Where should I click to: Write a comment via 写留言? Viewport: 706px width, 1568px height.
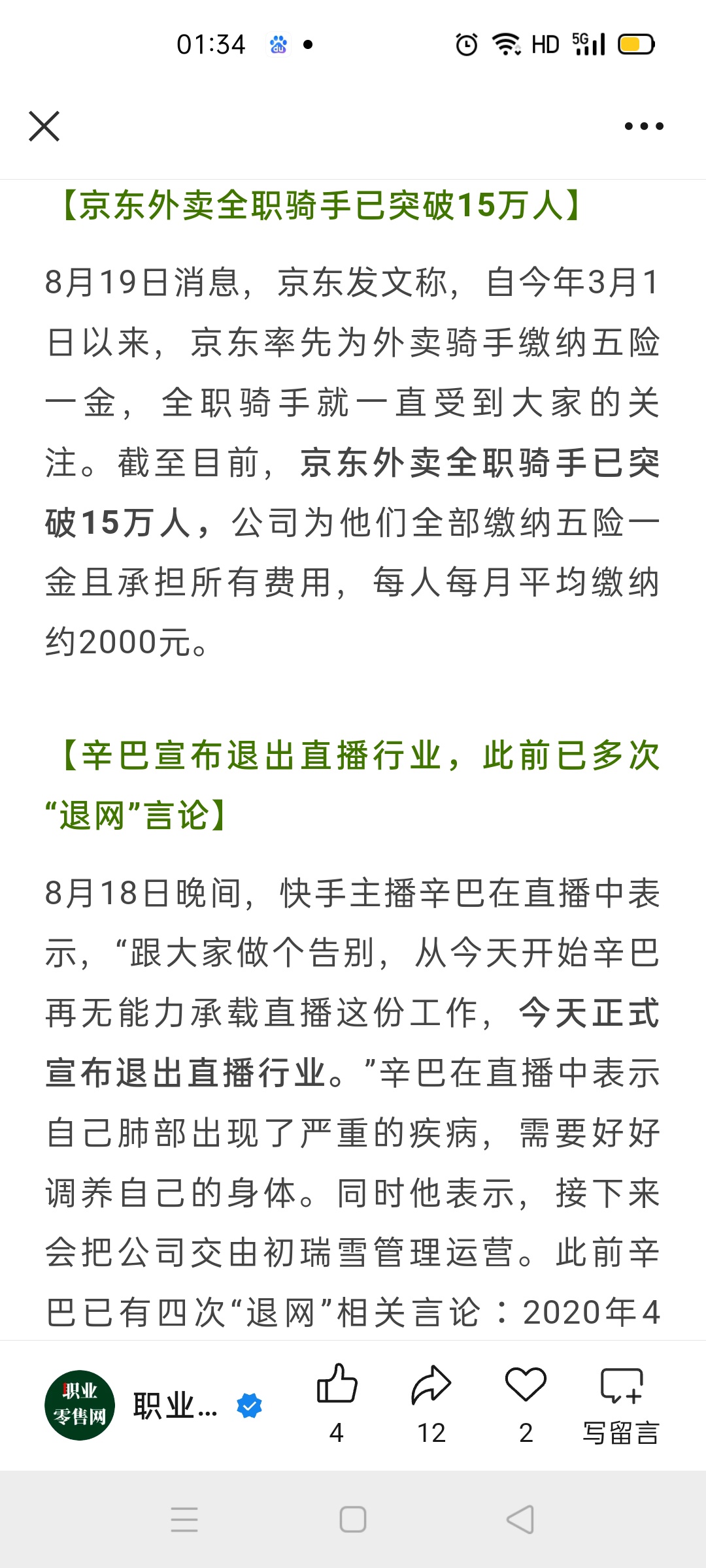click(621, 1404)
